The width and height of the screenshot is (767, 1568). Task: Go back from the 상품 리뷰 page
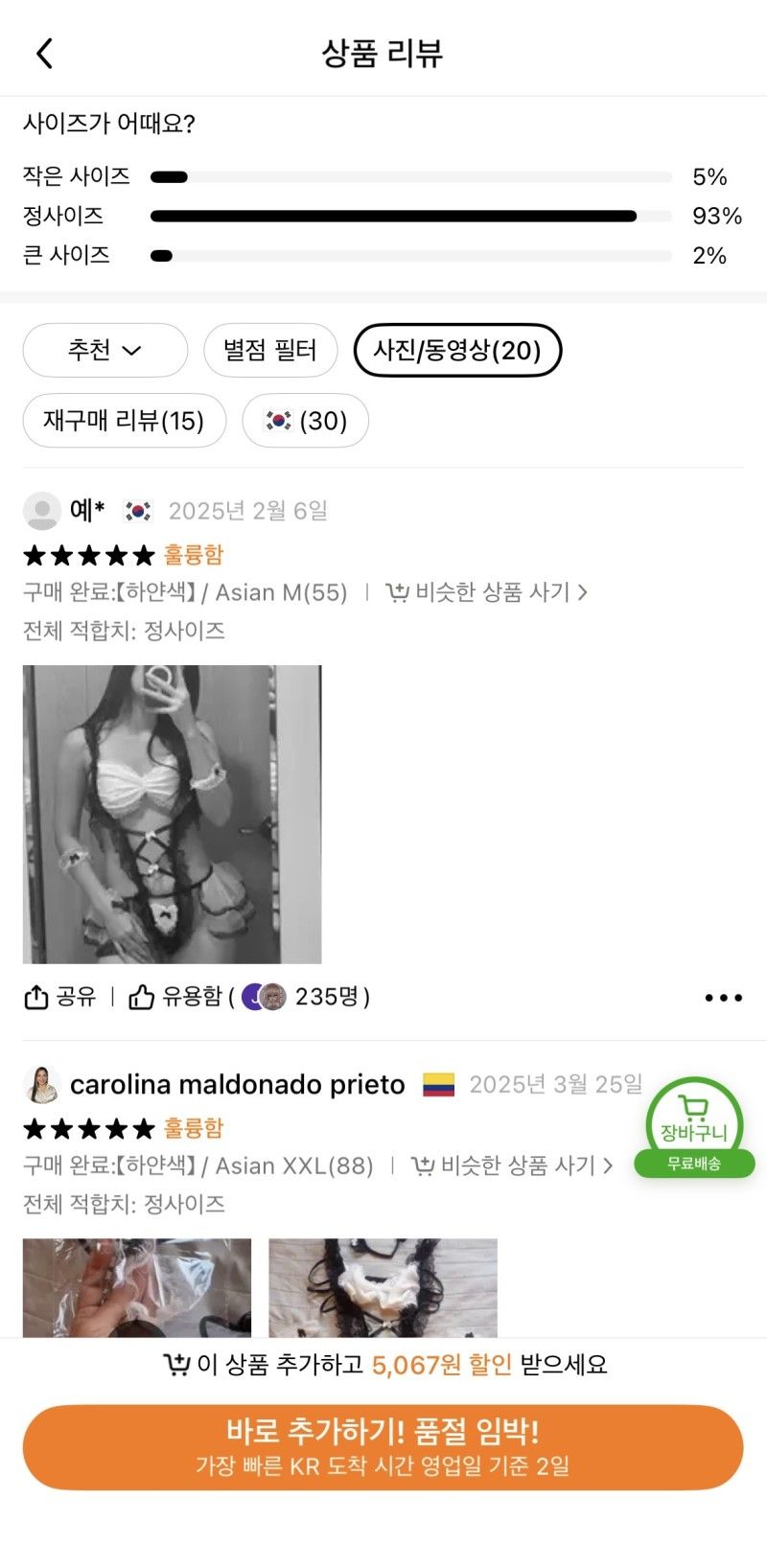click(44, 54)
